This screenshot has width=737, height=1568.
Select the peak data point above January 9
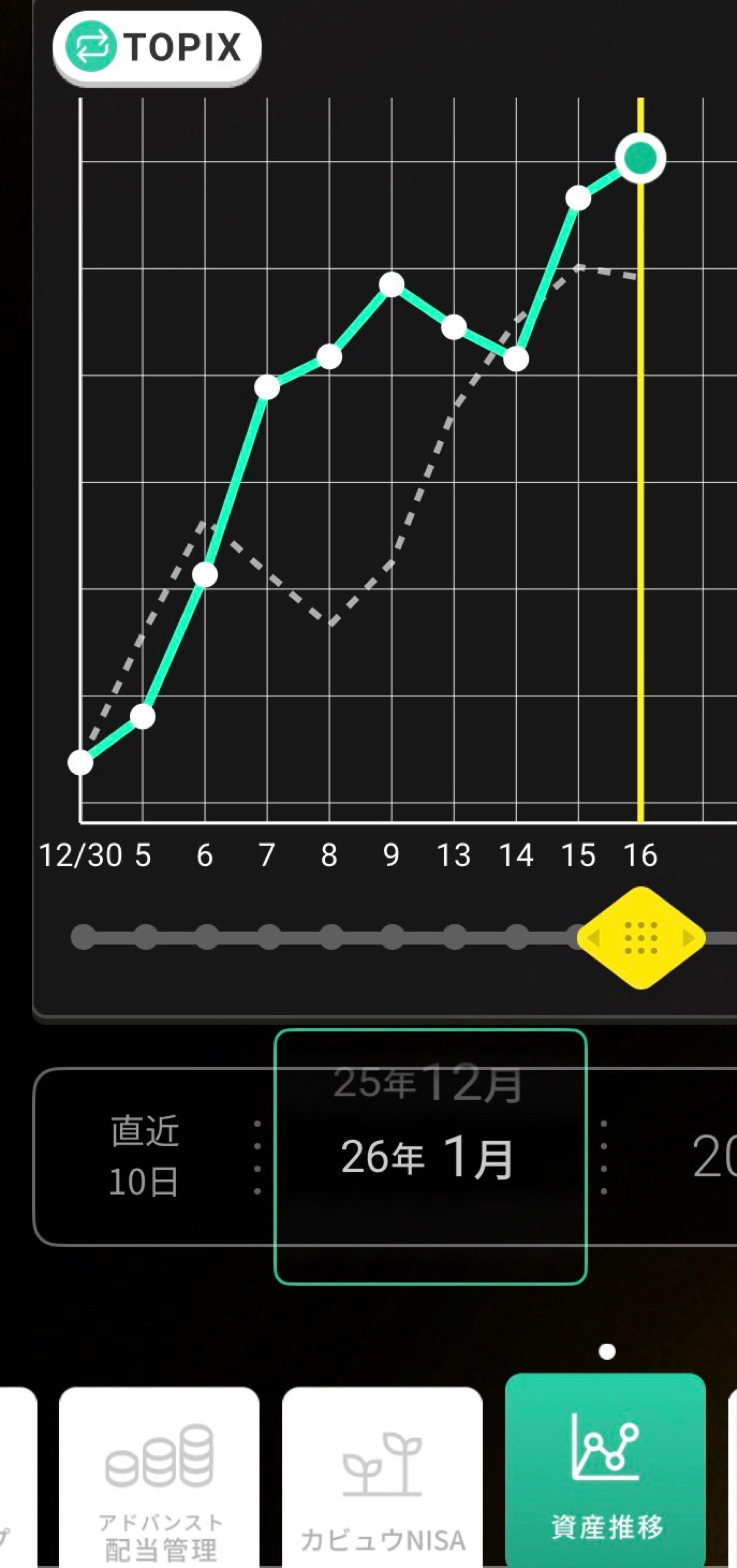pos(392,284)
